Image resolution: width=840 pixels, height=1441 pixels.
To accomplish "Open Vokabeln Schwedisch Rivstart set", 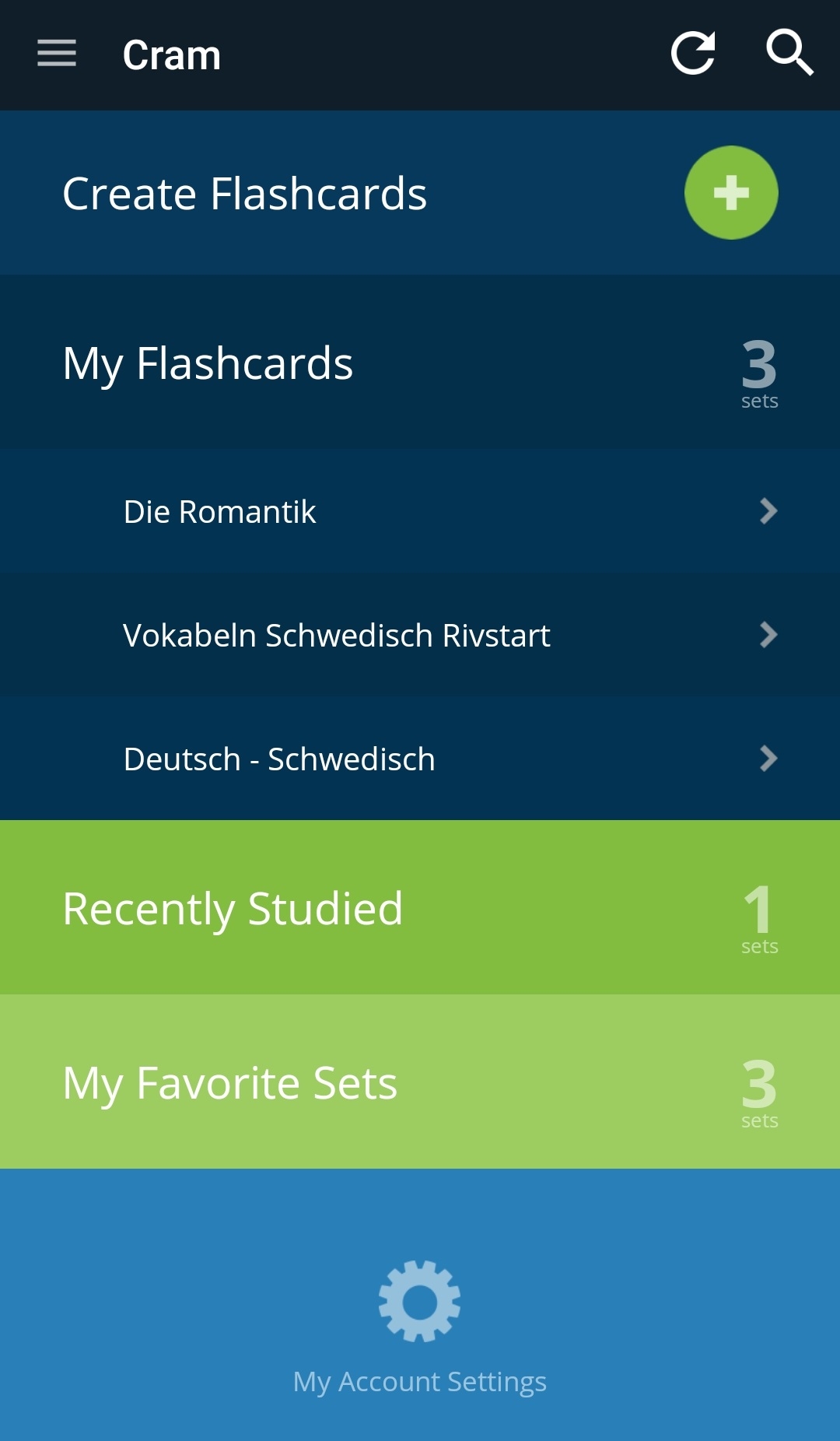I will 420,636.
